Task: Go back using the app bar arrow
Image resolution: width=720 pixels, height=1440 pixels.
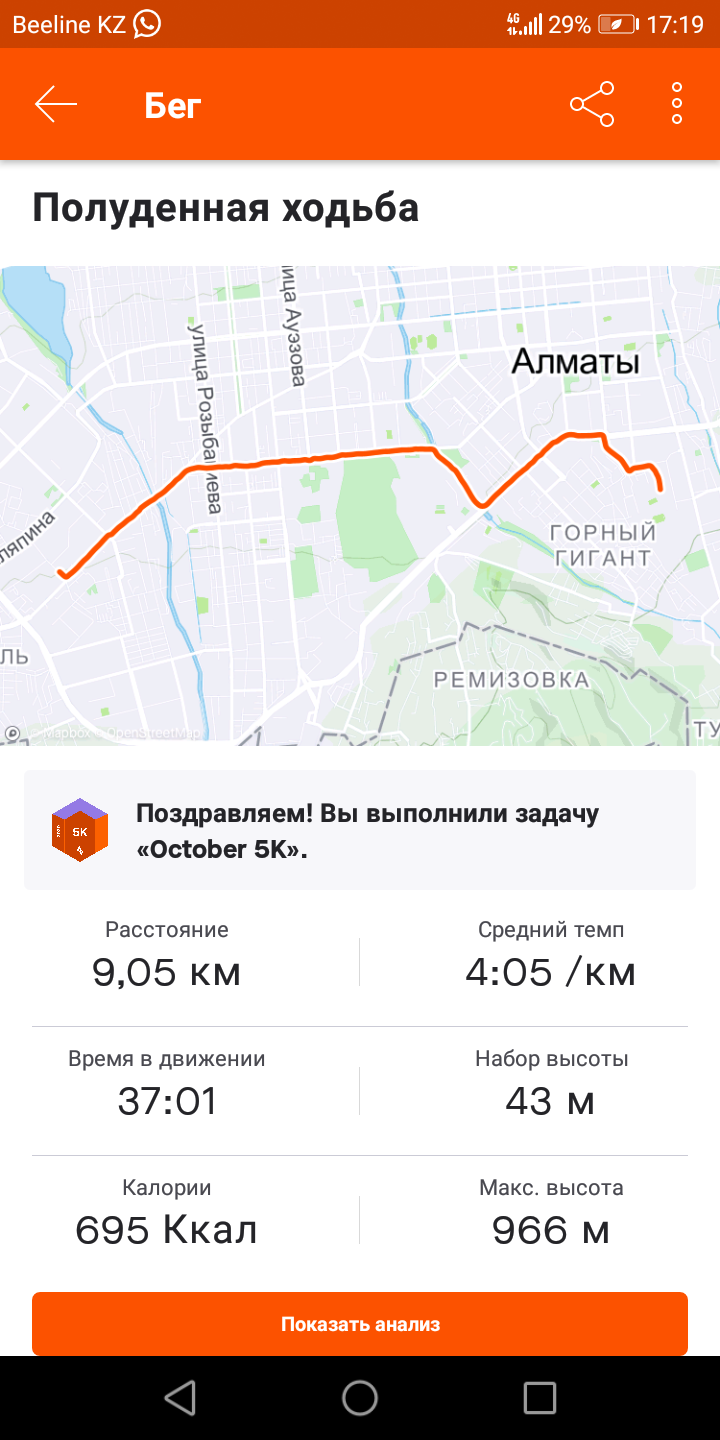Action: pos(56,104)
